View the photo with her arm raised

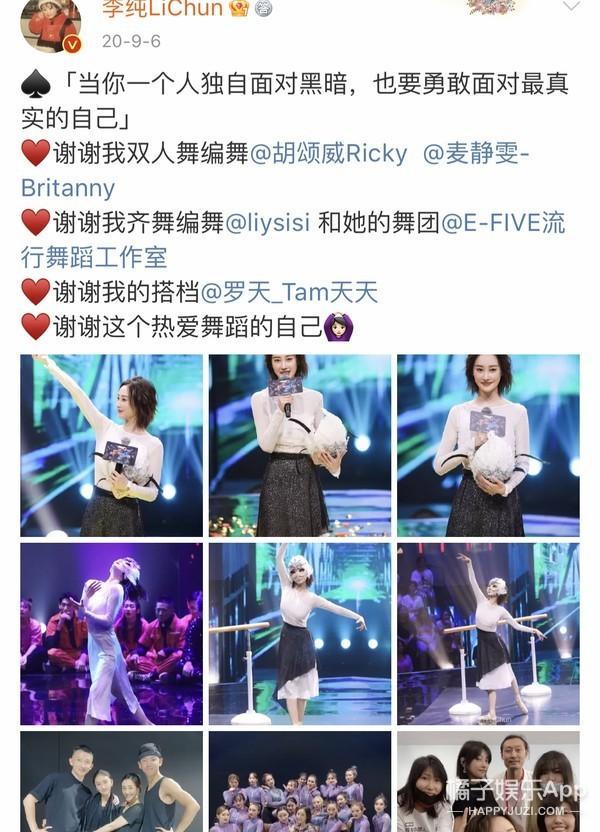click(x=111, y=445)
